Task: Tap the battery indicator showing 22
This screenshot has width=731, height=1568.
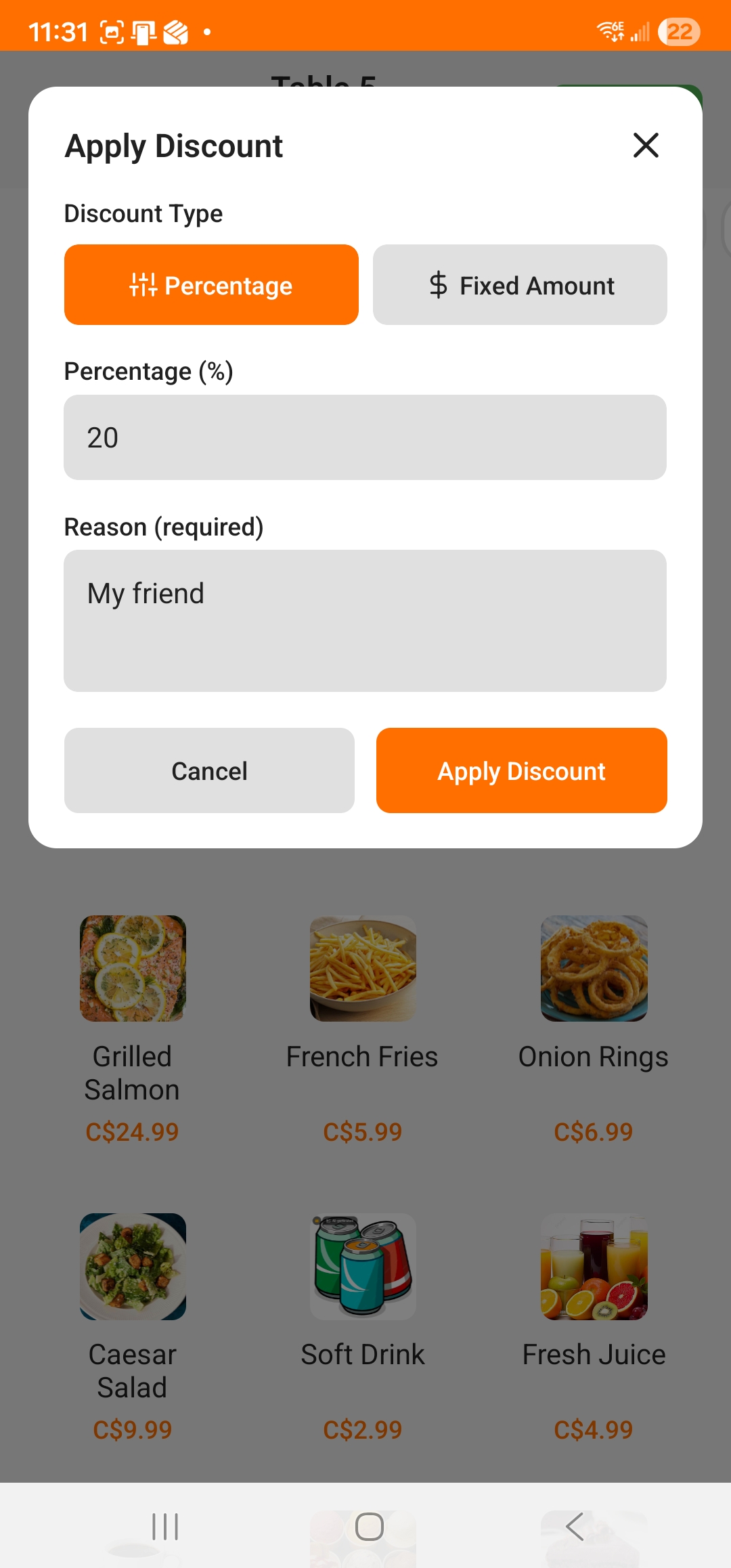Action: click(x=680, y=30)
